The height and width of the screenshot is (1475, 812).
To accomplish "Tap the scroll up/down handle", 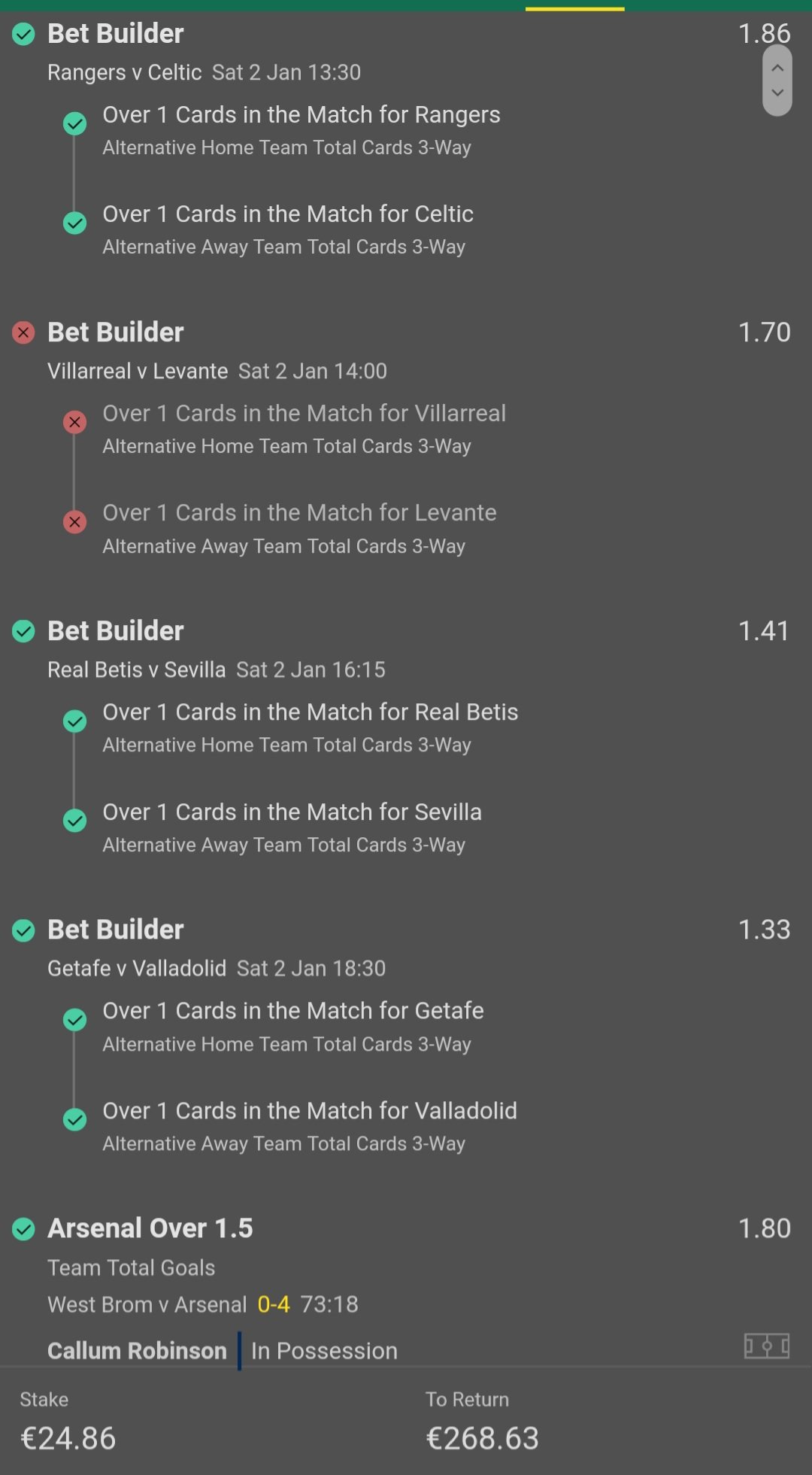I will pos(777,80).
